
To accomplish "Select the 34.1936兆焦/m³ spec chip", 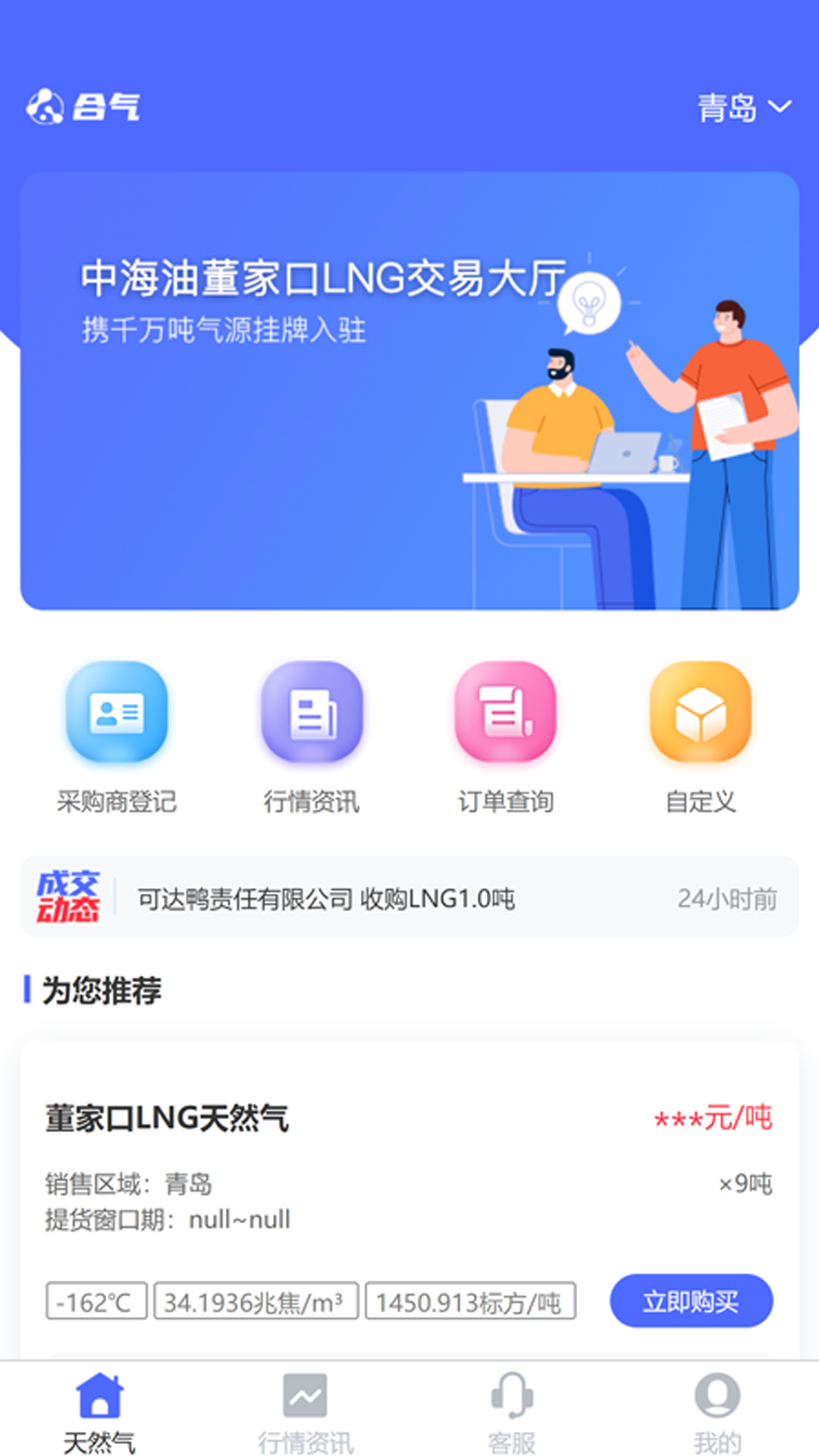I will pos(253,1298).
